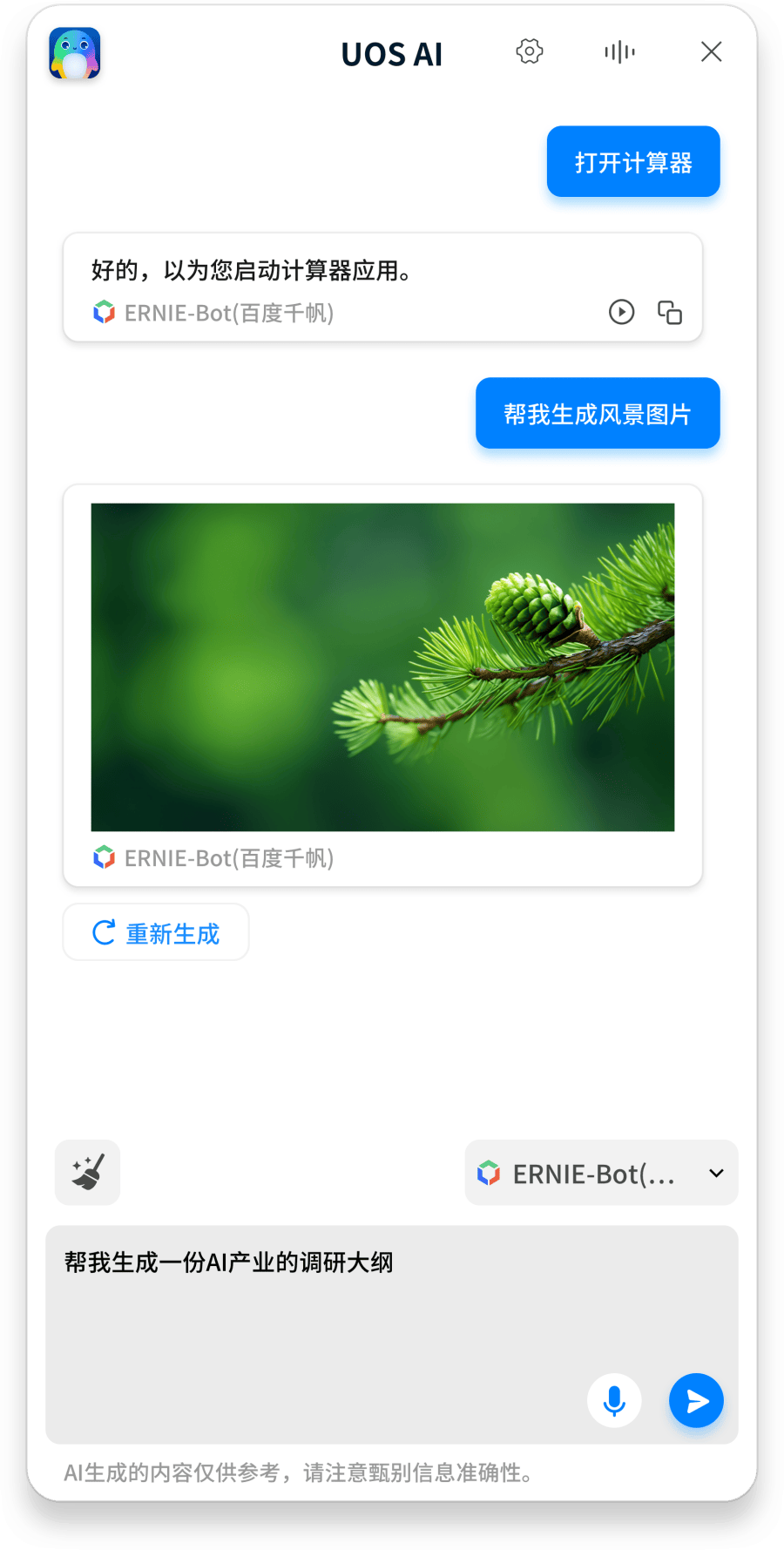
Task: Close the UOS AI window
Action: (711, 52)
